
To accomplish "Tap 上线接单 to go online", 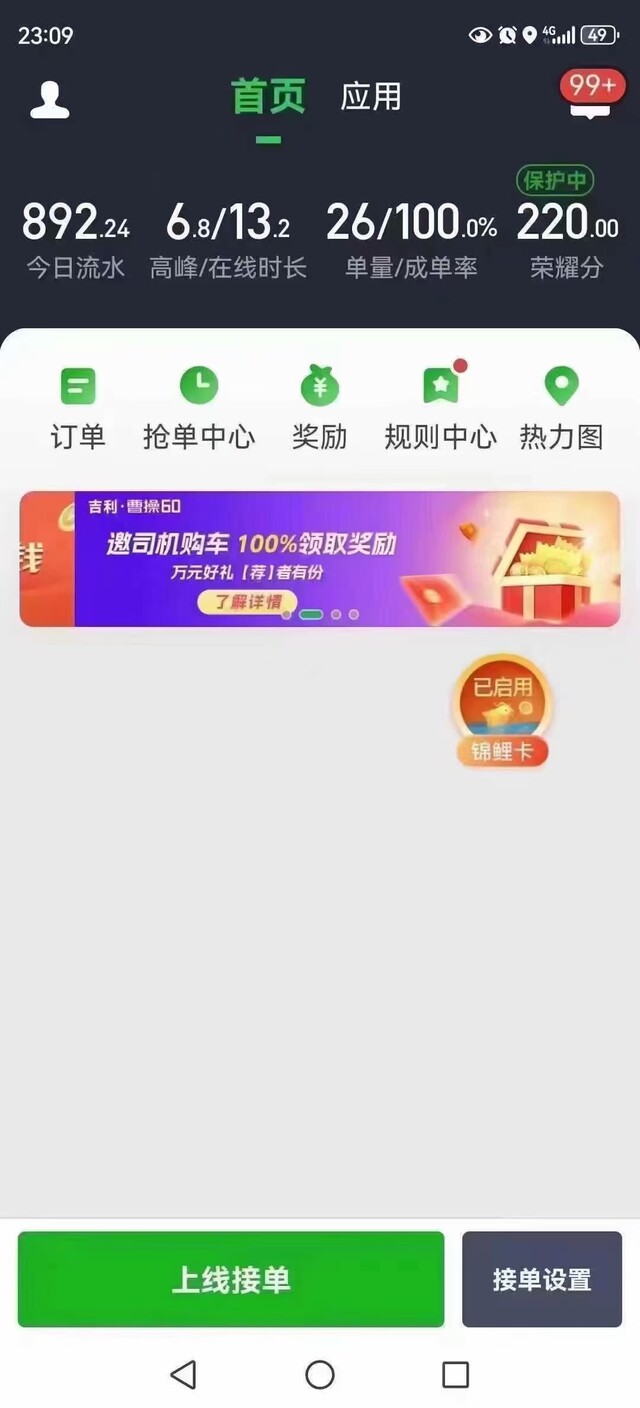I will click(231, 1279).
